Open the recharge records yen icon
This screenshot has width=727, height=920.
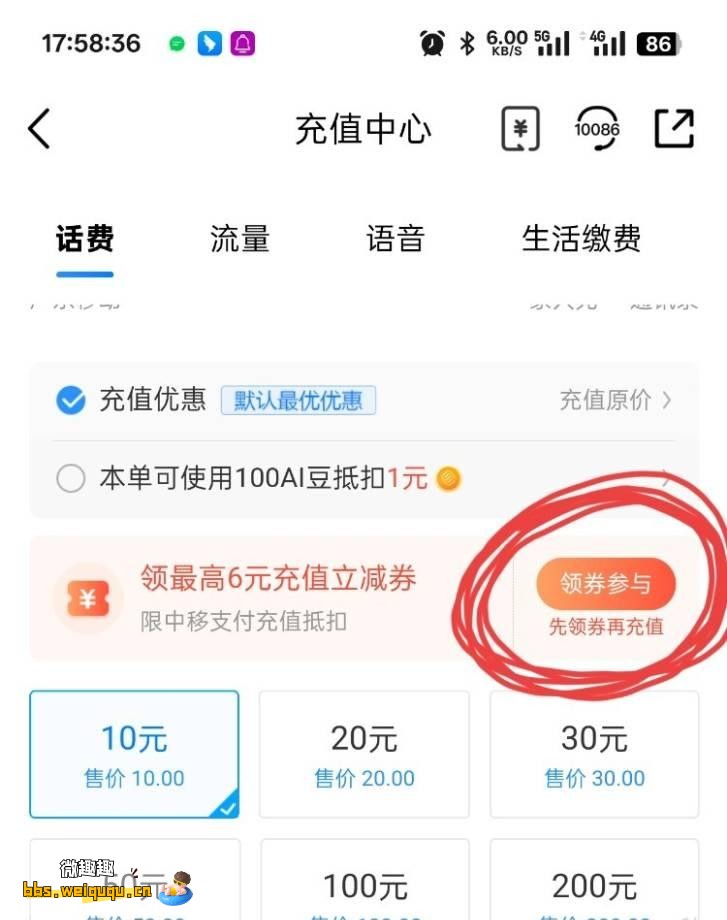(x=520, y=129)
